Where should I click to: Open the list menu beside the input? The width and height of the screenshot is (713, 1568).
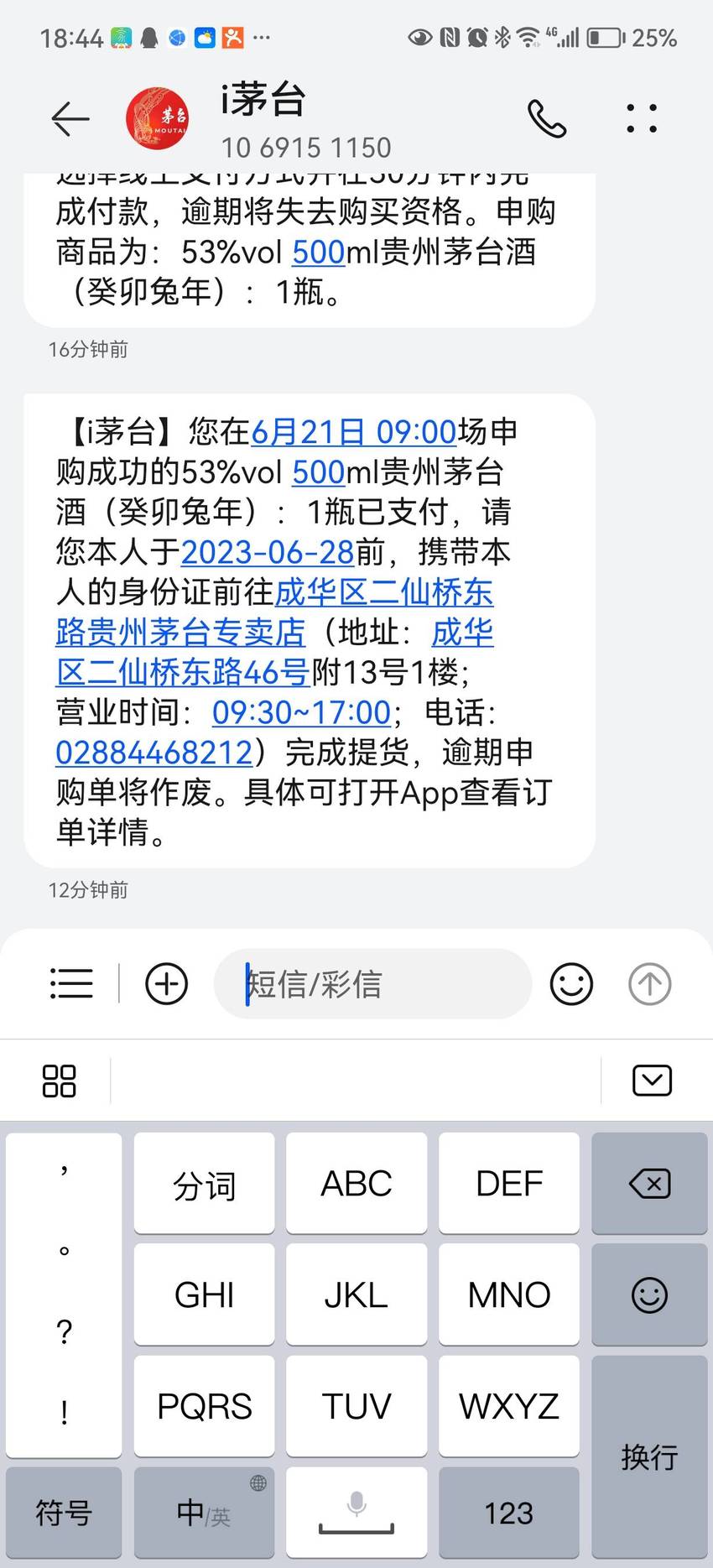coord(71,983)
